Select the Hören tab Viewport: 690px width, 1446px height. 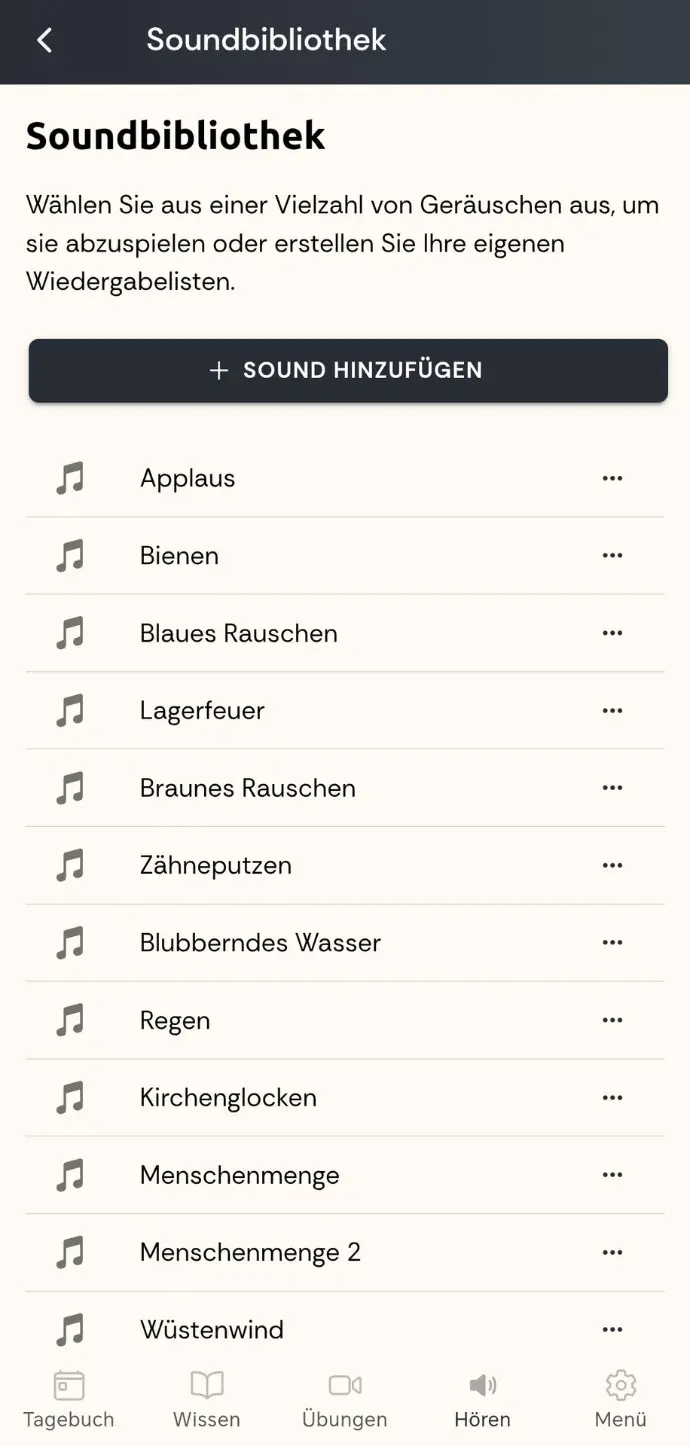pos(483,1400)
